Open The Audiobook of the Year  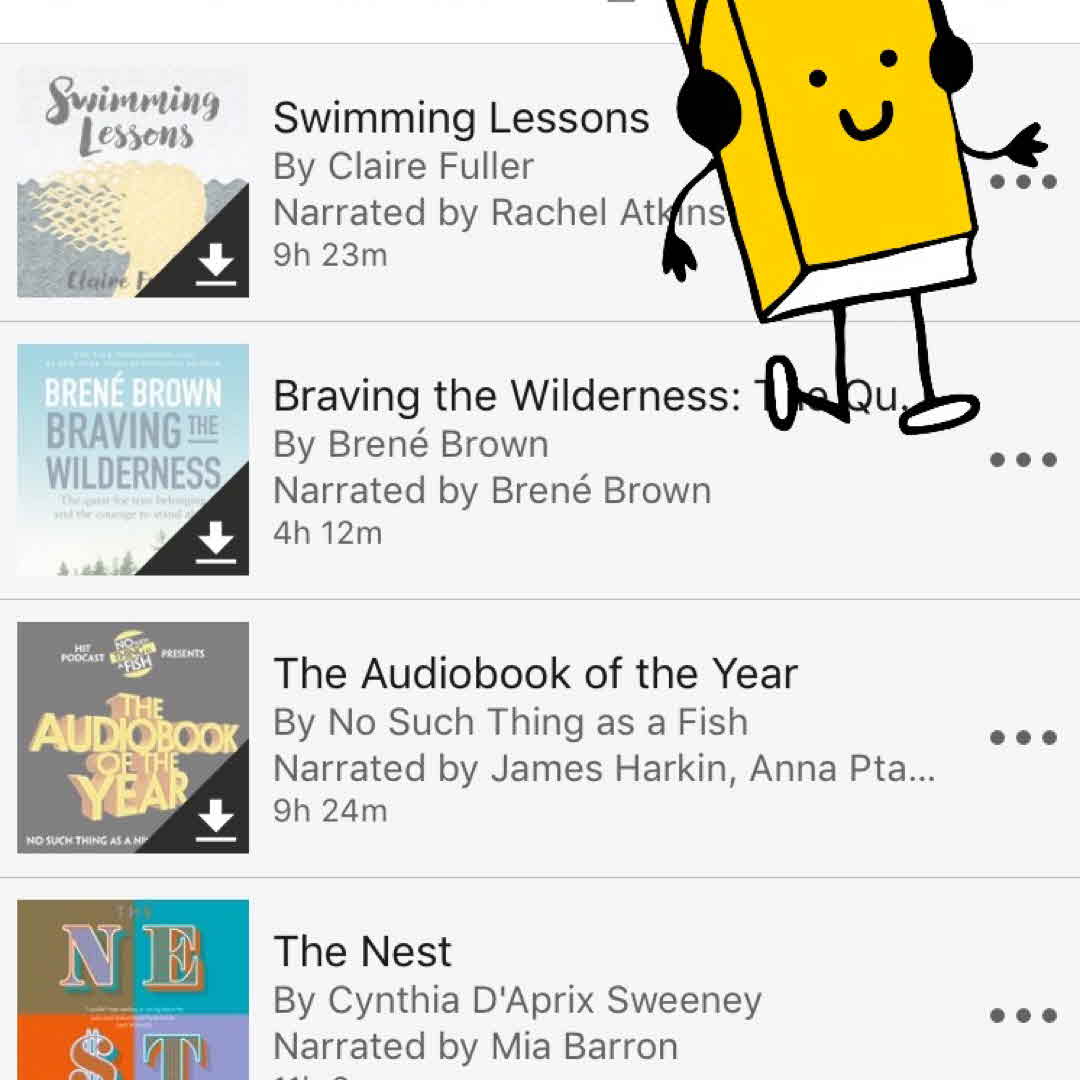[535, 675]
